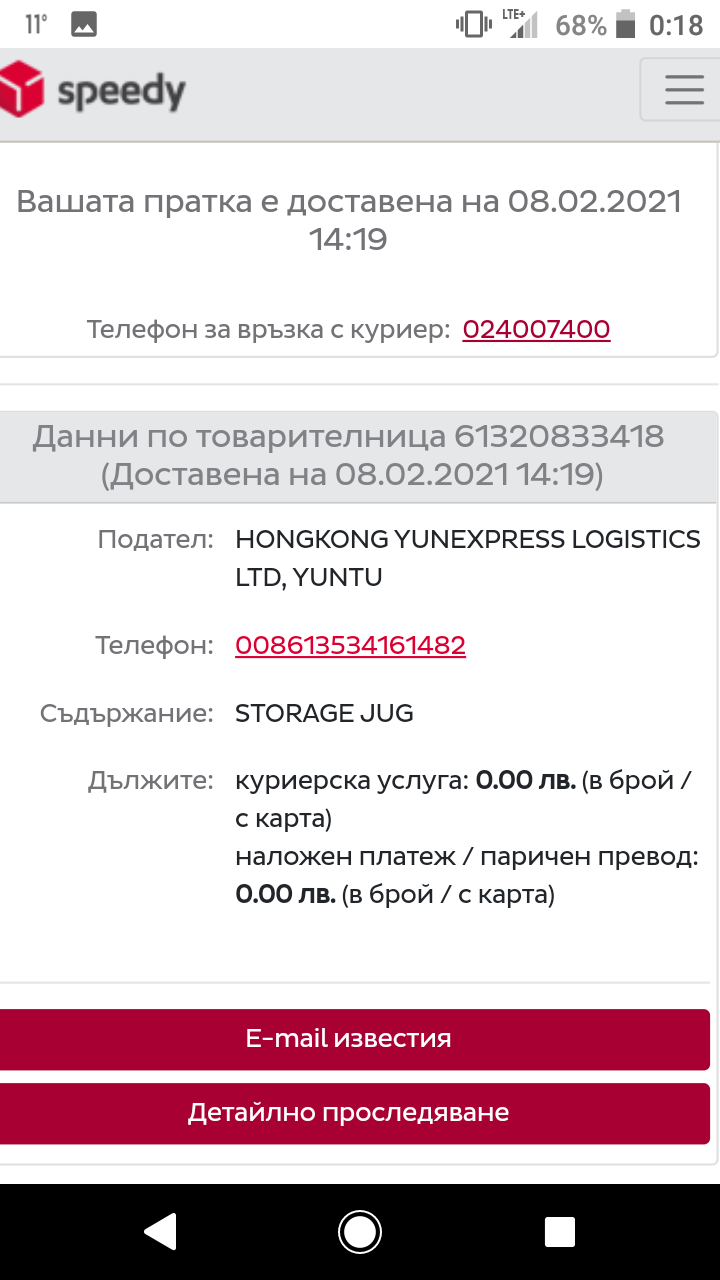Open the hamburger menu
The height and width of the screenshot is (1280, 720).
[684, 90]
